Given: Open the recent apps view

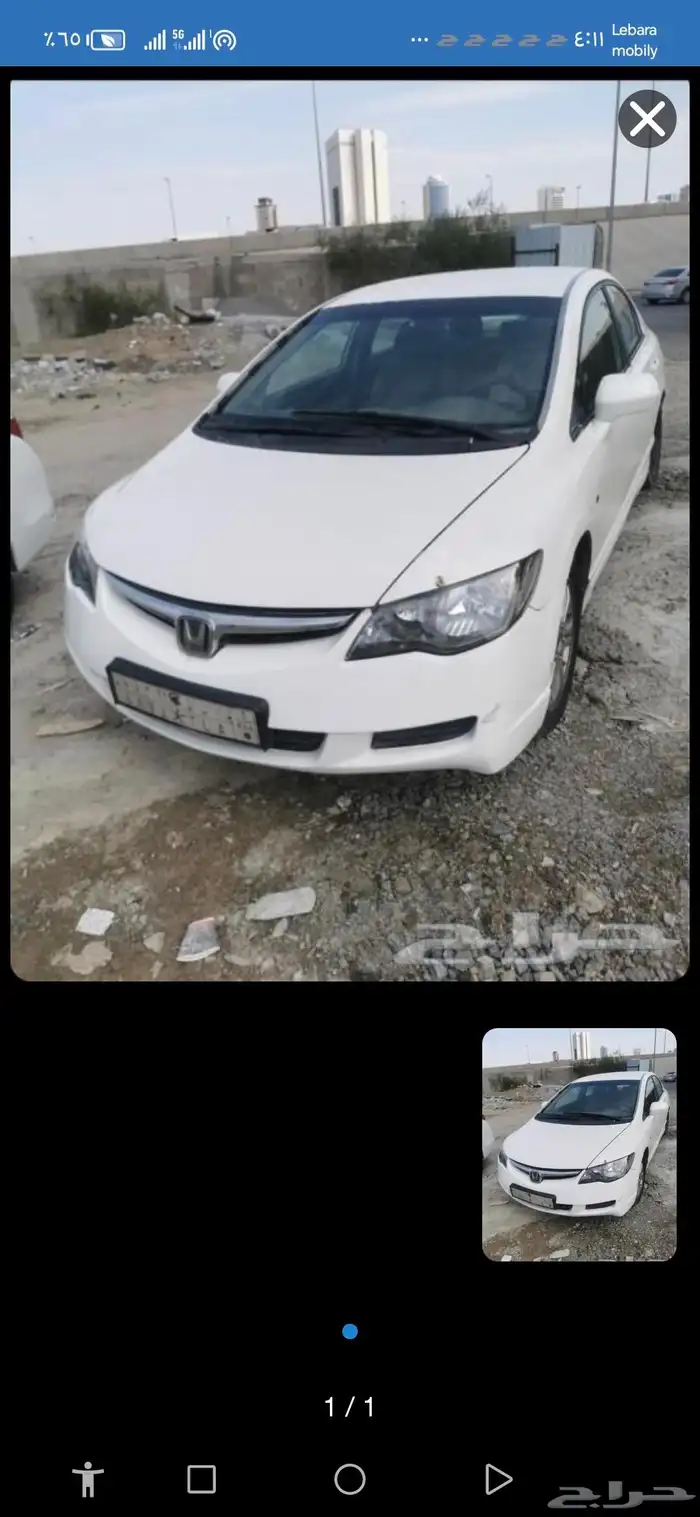Looking at the screenshot, I should tap(201, 1479).
